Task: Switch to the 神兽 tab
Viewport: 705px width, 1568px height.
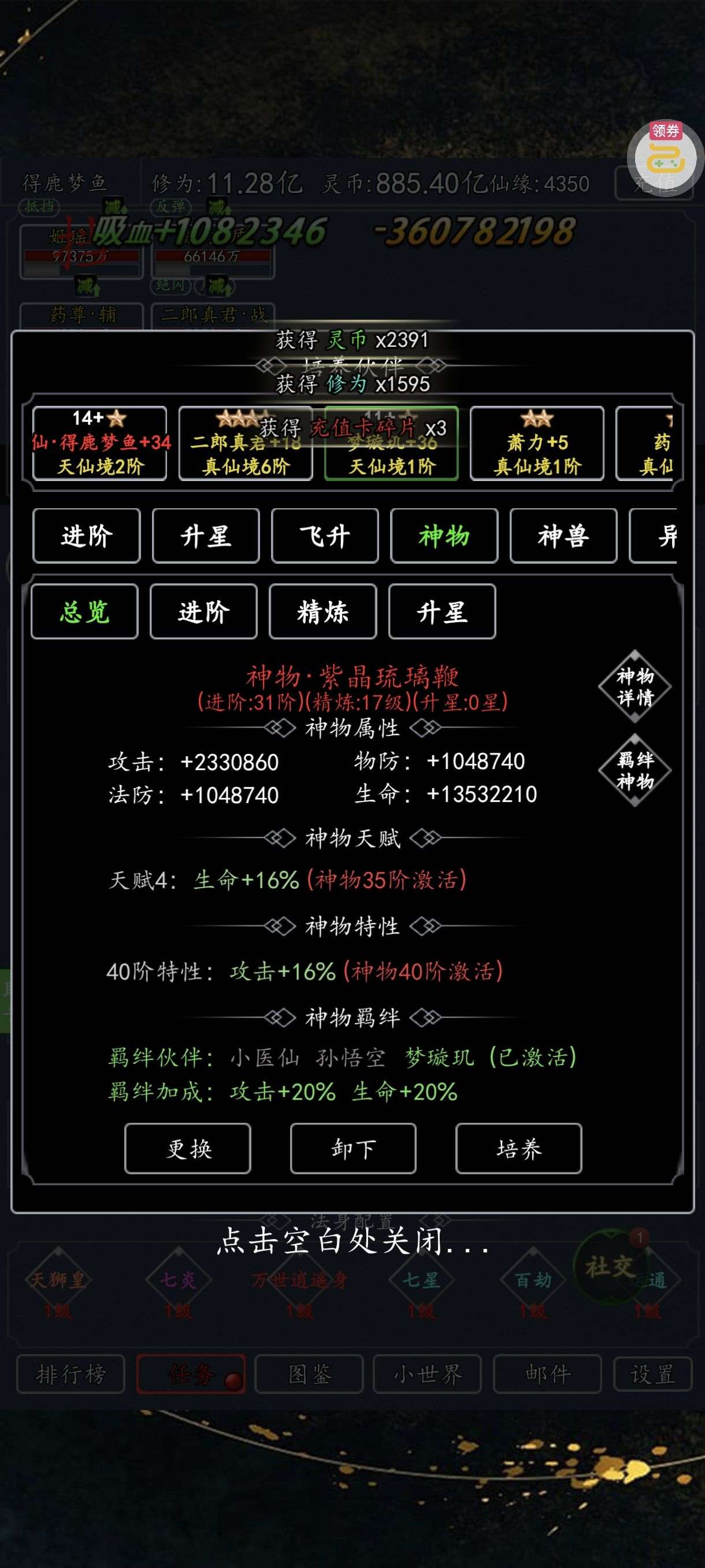Action: [x=563, y=535]
